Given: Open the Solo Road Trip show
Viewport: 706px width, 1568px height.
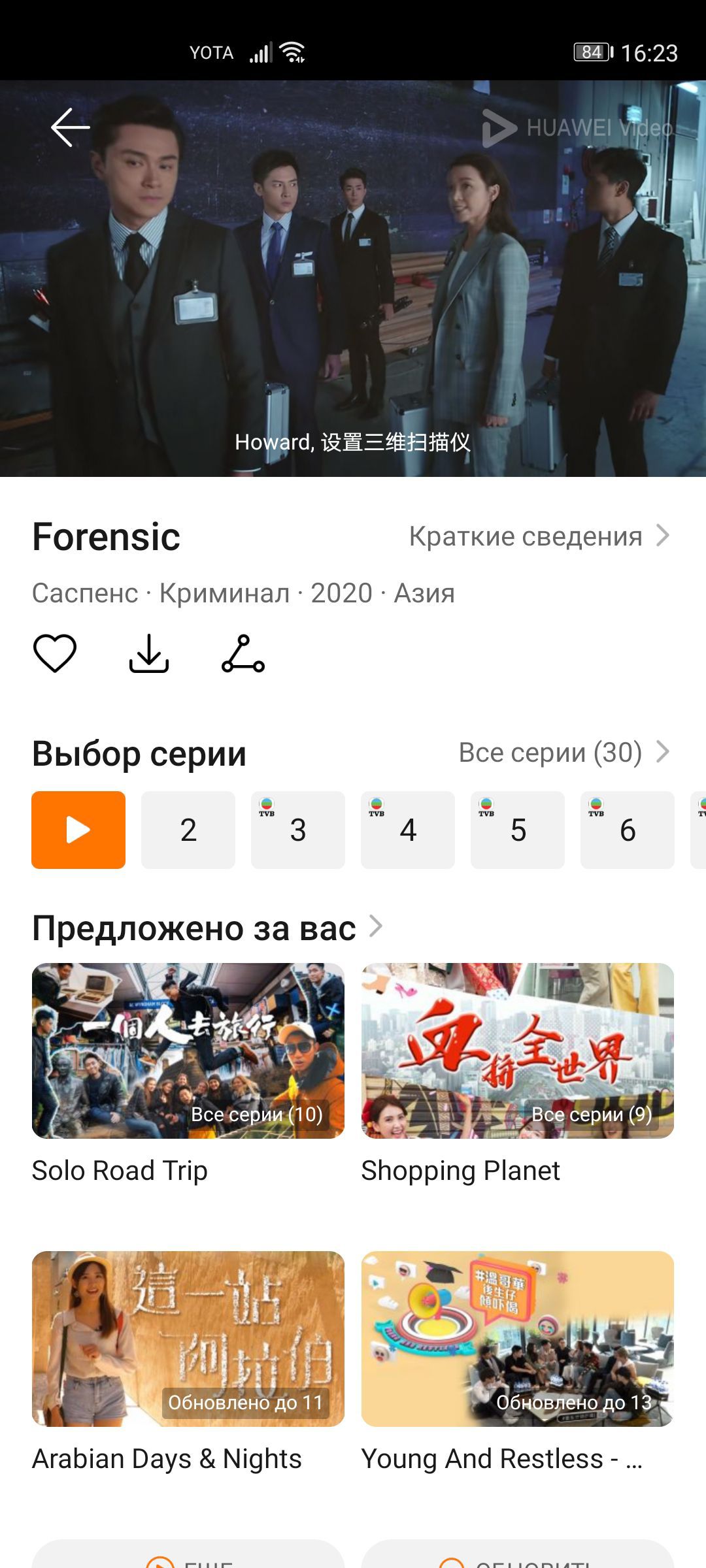Looking at the screenshot, I should pyautogui.click(x=188, y=1051).
